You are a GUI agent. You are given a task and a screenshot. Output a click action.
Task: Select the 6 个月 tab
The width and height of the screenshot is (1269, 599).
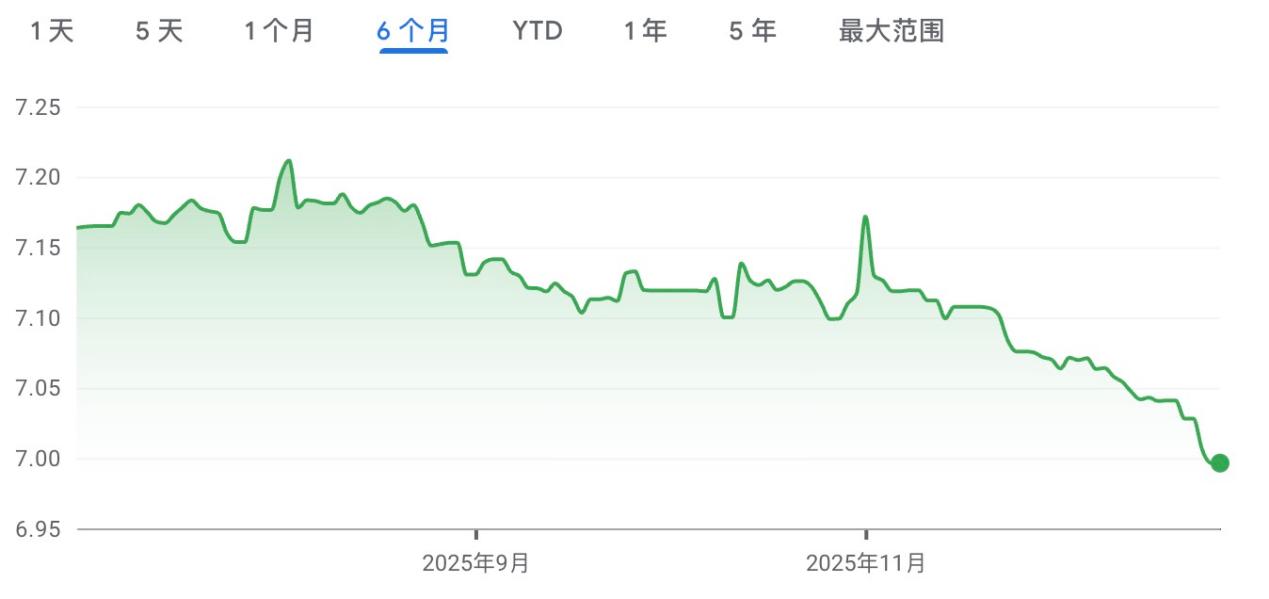[x=413, y=32]
